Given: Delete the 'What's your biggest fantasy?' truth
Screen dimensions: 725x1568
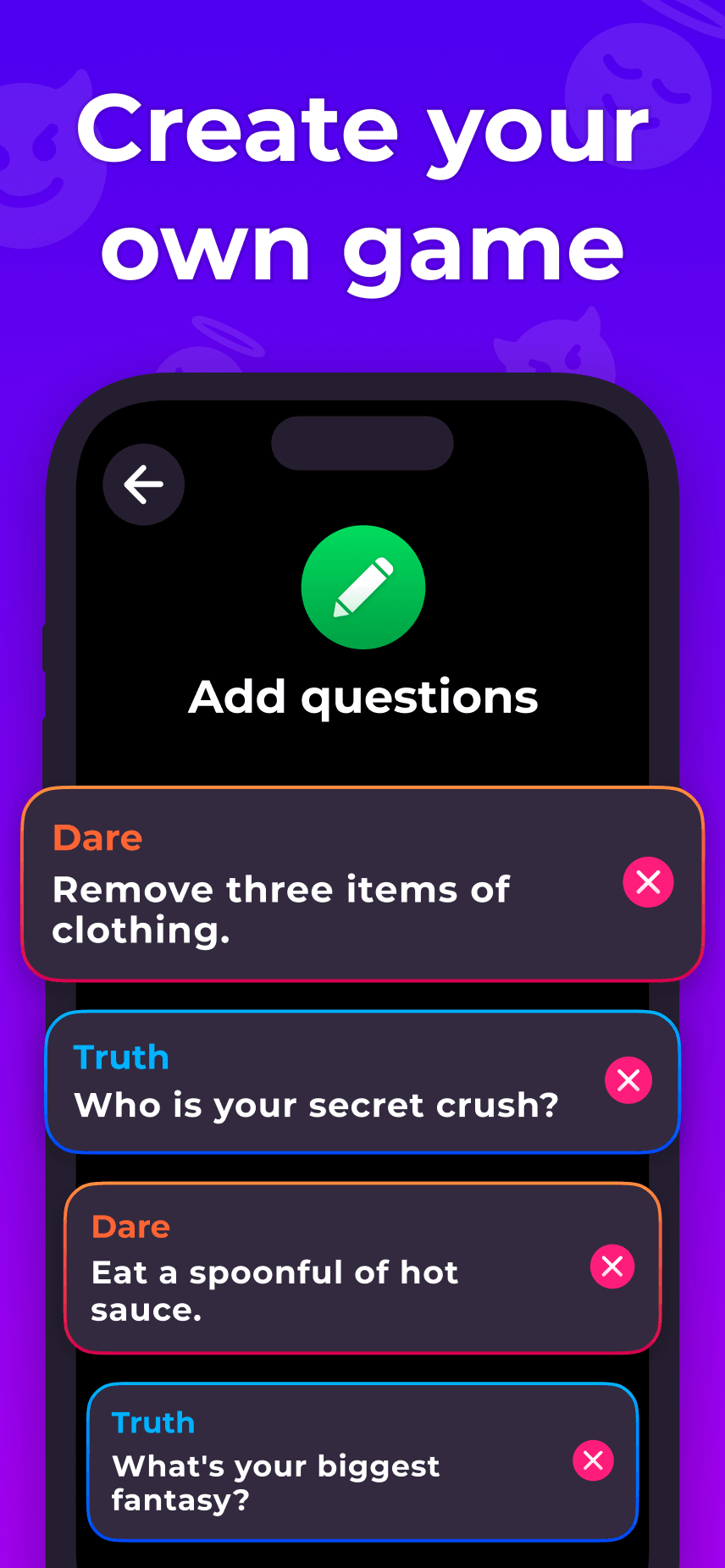Looking at the screenshot, I should (593, 1460).
